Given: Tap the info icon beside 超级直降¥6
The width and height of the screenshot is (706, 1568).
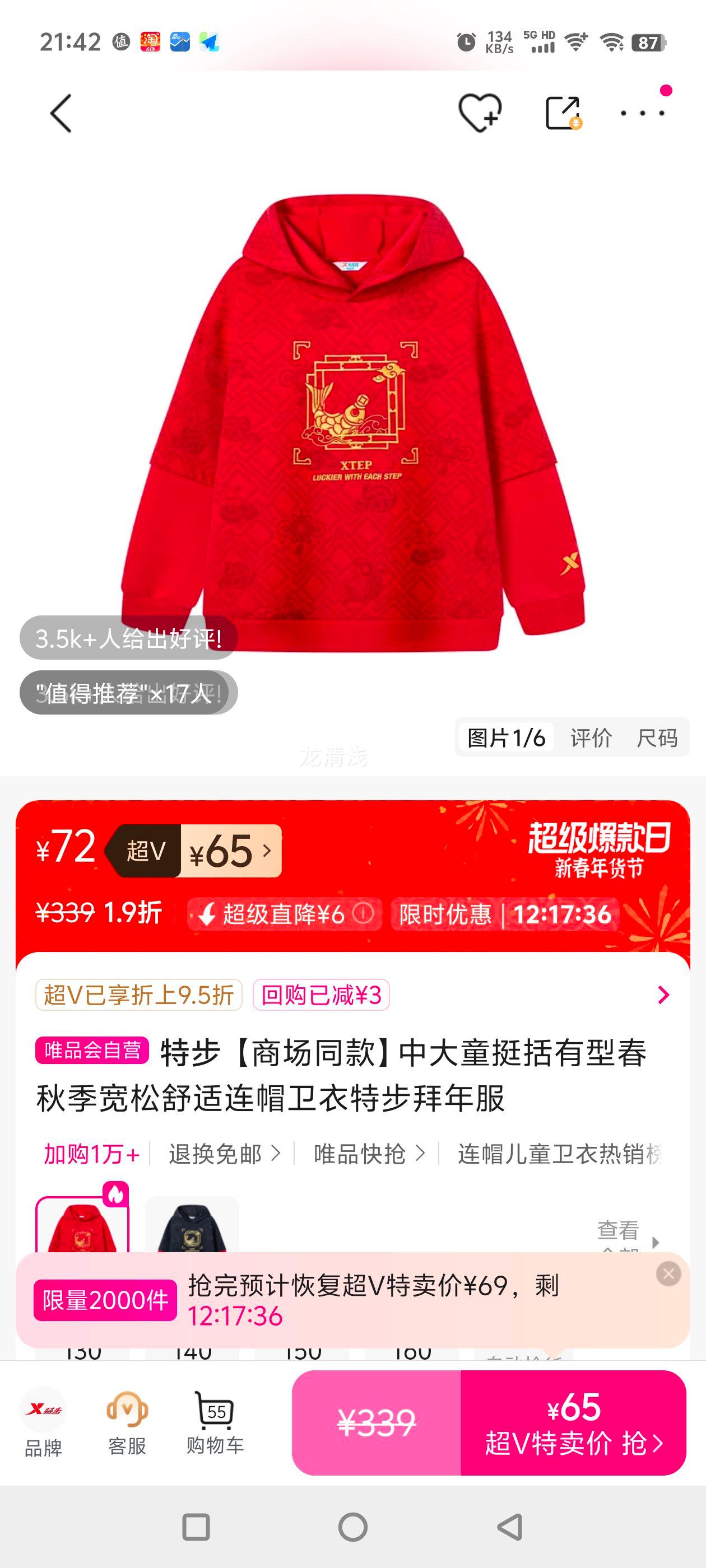Looking at the screenshot, I should pos(364,914).
